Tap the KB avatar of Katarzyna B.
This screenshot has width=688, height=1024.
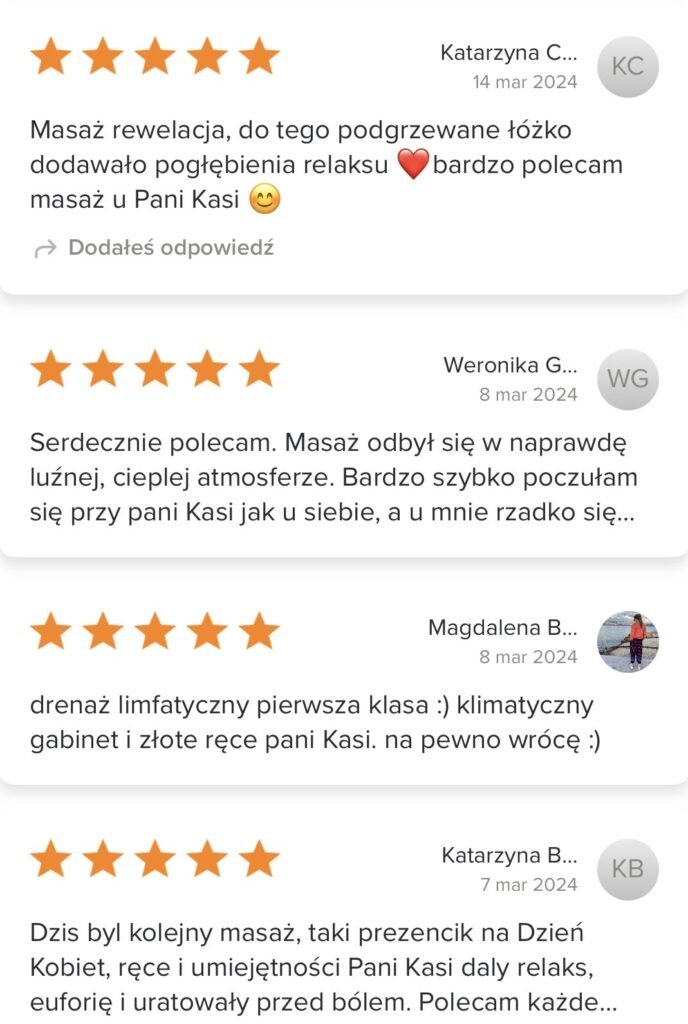(x=628, y=869)
